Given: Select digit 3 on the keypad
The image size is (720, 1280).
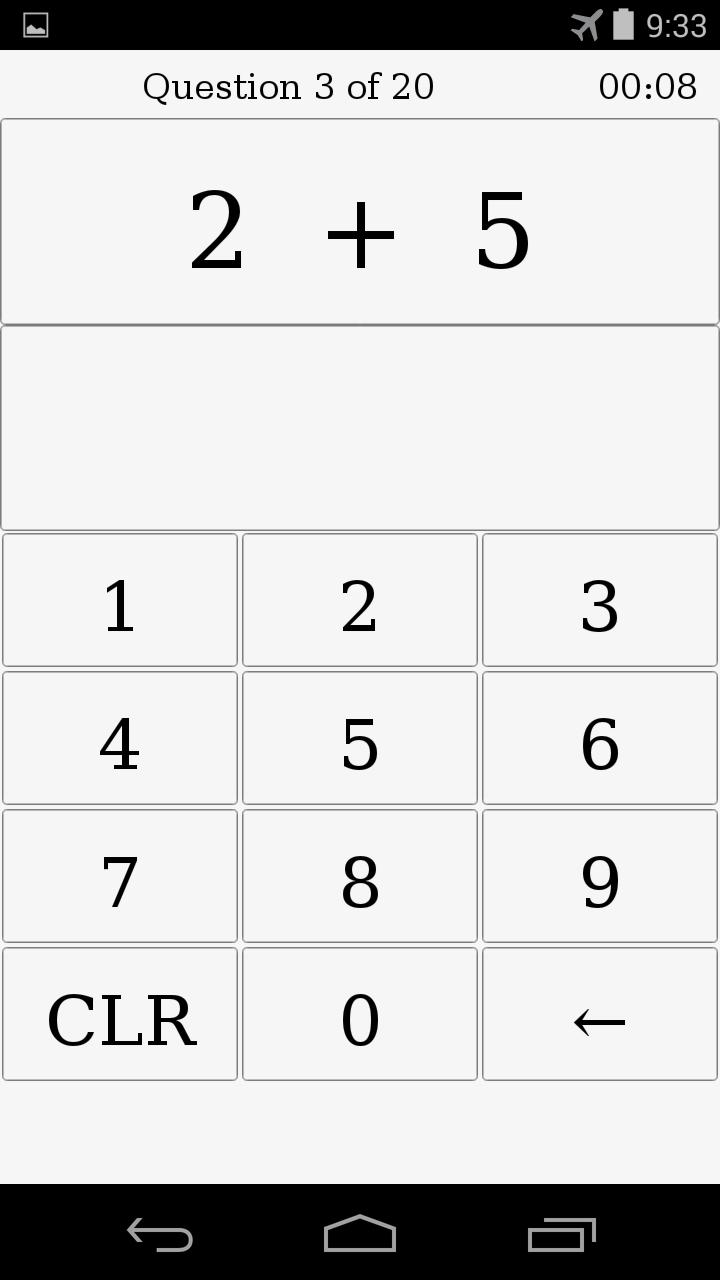Looking at the screenshot, I should pyautogui.click(x=600, y=600).
